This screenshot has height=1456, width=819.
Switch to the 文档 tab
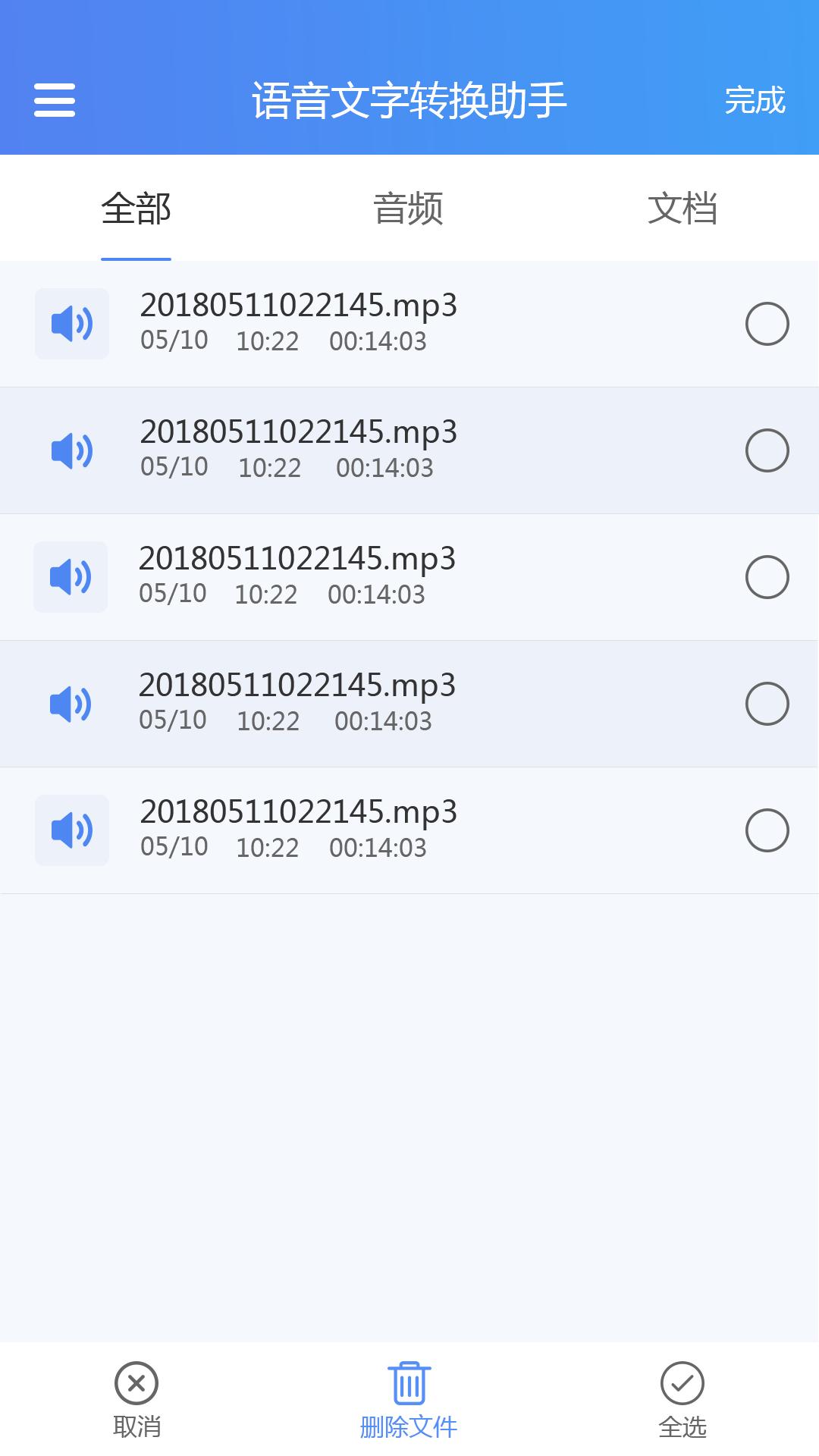pos(682,209)
